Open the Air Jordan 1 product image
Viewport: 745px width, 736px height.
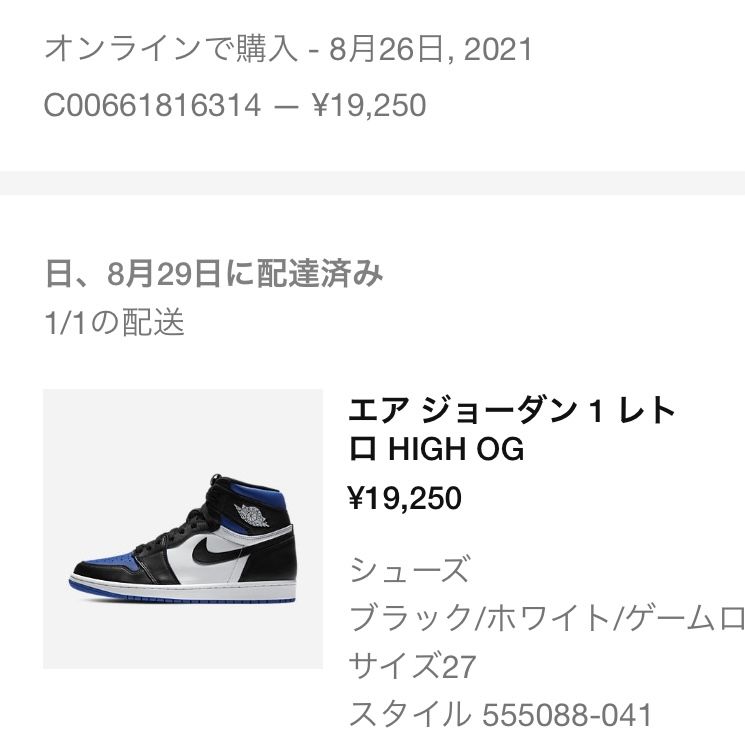183,528
